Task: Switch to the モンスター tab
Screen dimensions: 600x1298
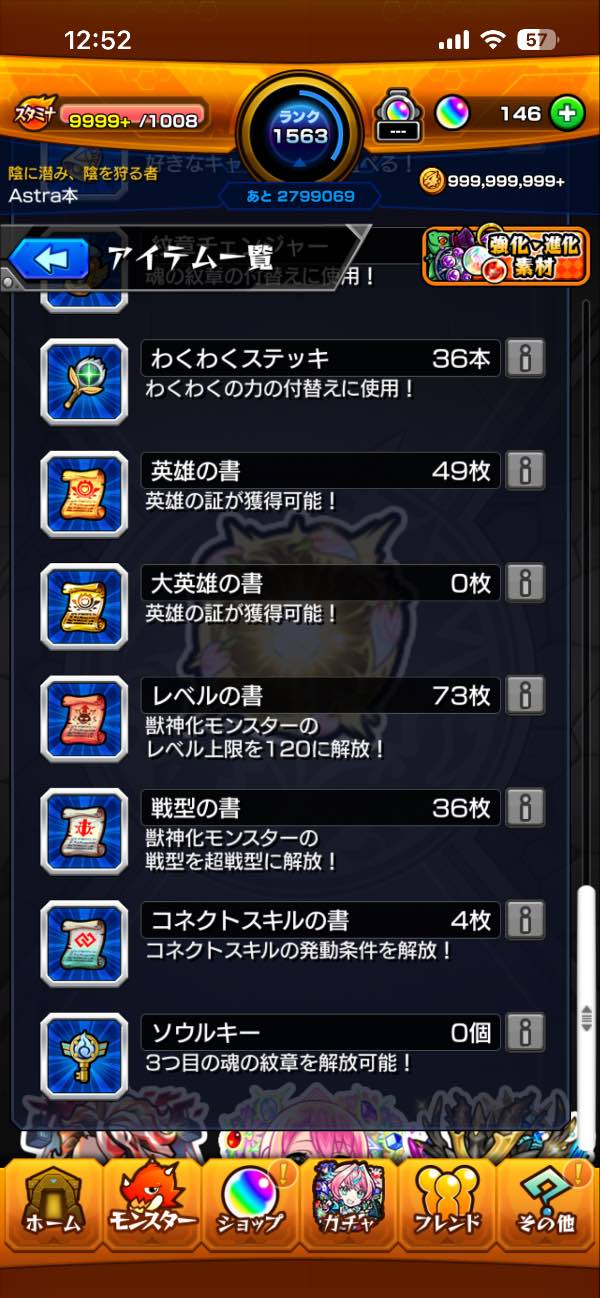Action: click(150, 1198)
